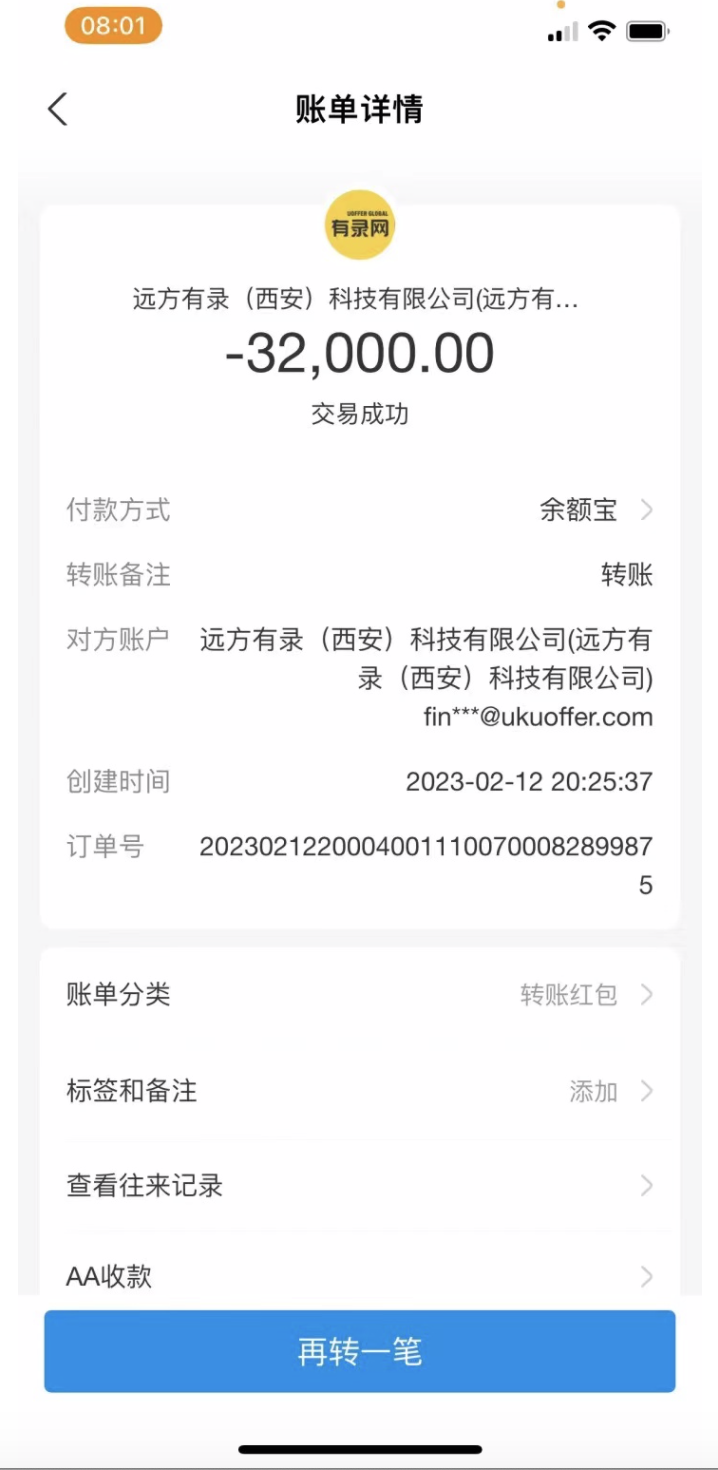This screenshot has height=1470, width=718.
Task: Open the AA收款 option
Action: (359, 1276)
